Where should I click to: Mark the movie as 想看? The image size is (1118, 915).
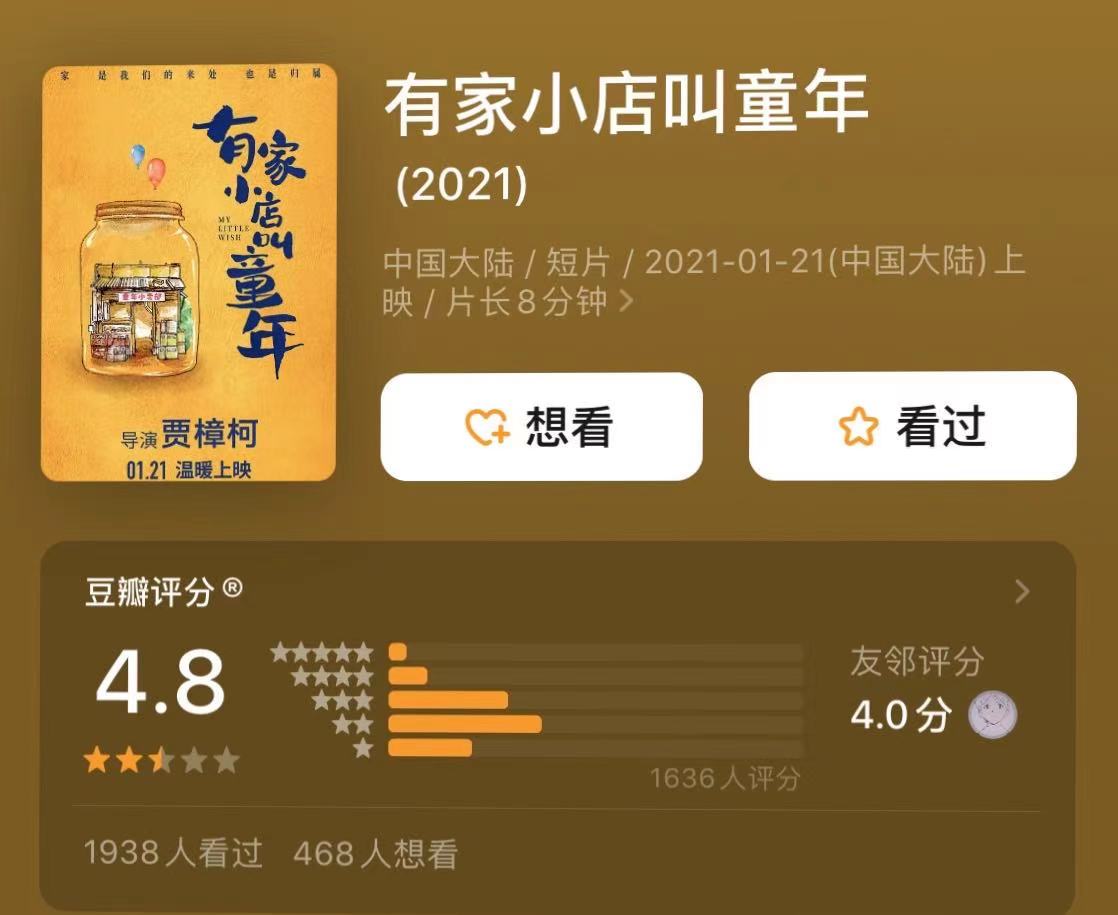[x=541, y=427]
